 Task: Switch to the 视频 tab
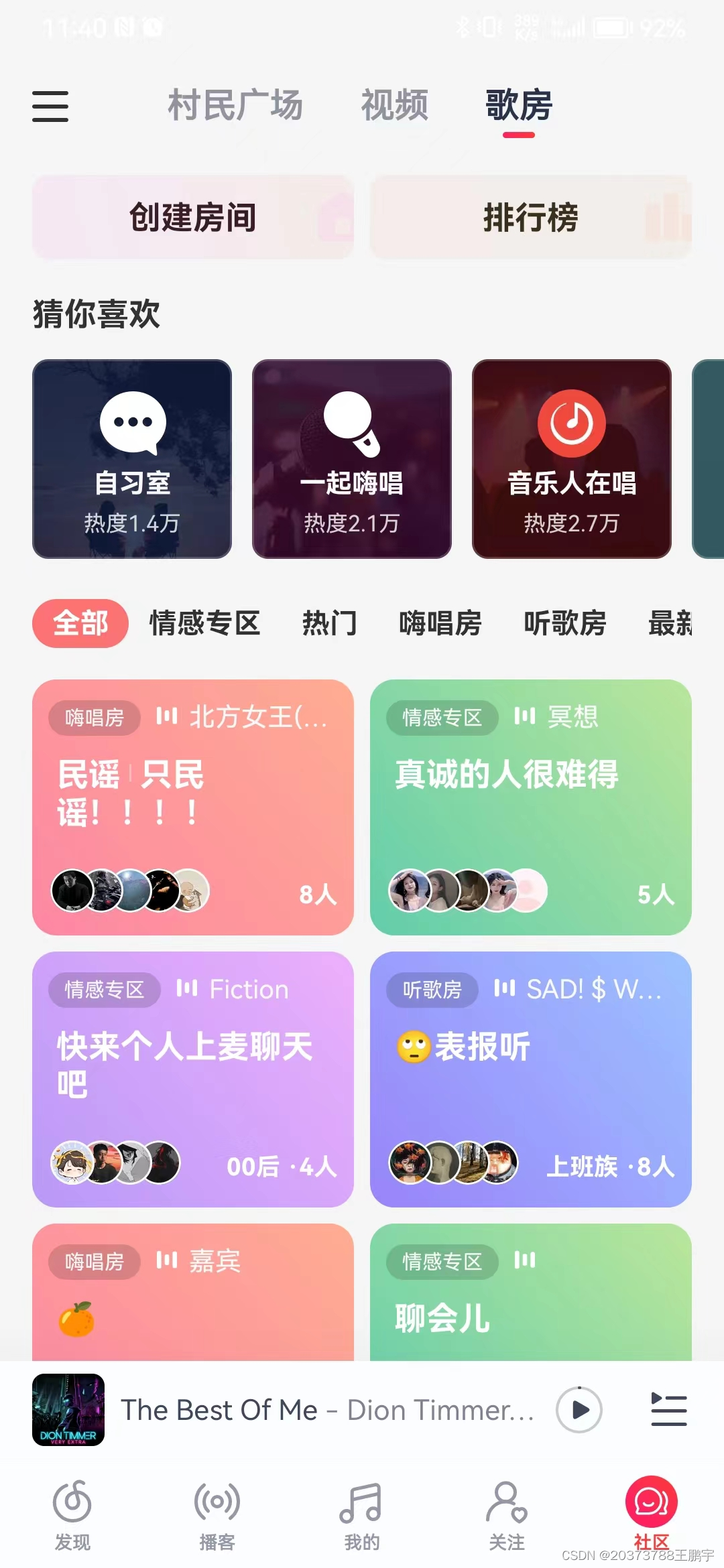[394, 105]
